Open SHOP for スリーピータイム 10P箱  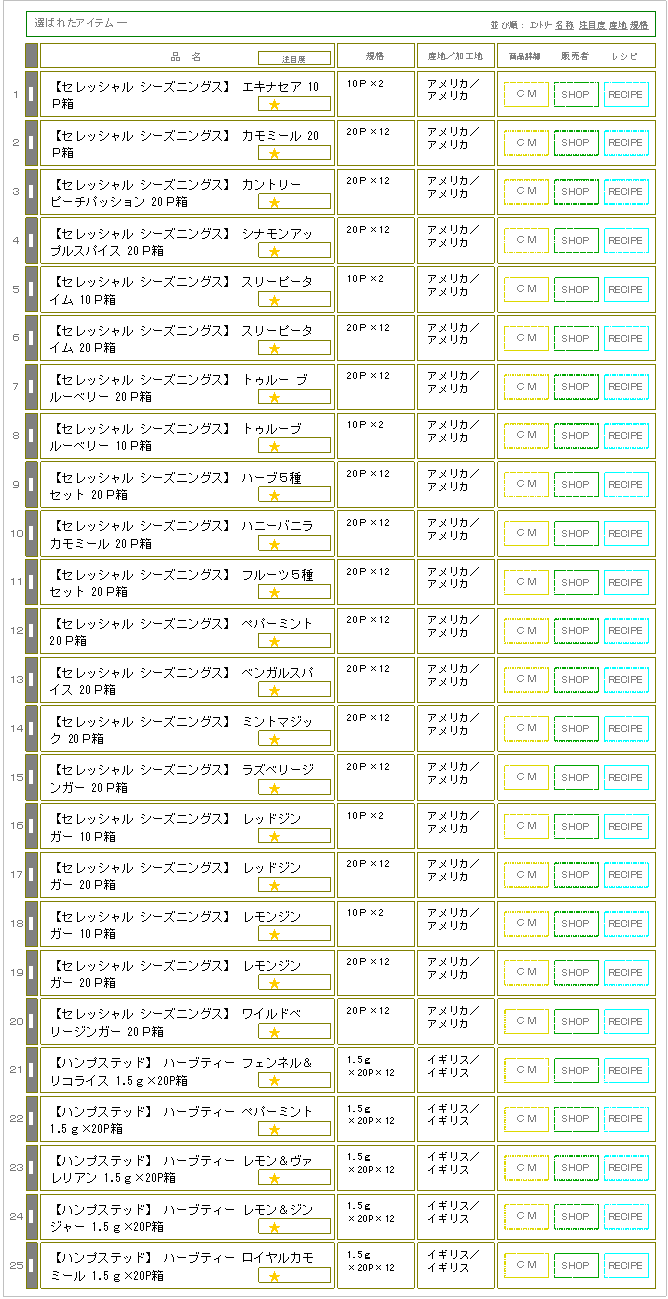[x=576, y=290]
